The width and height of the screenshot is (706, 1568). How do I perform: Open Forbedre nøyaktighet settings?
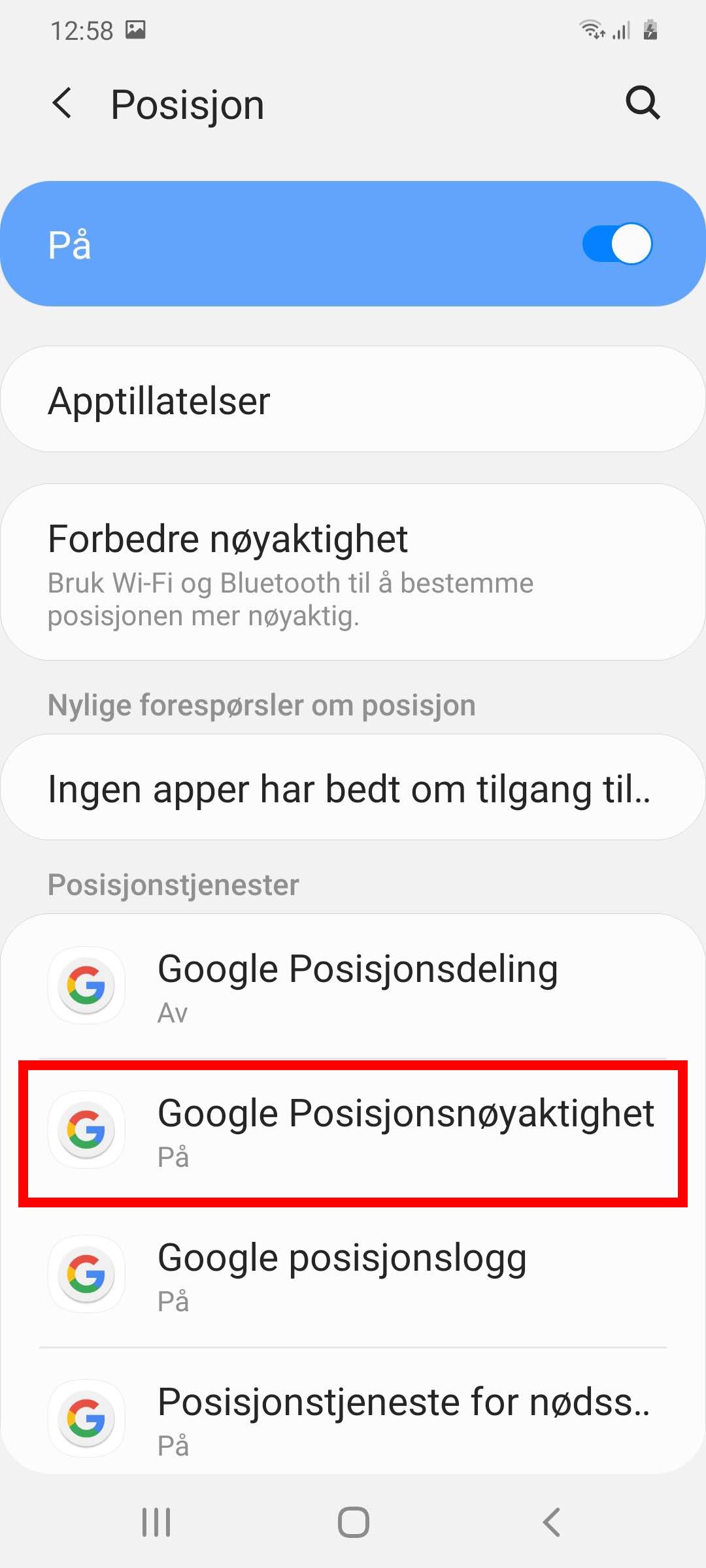tap(353, 572)
